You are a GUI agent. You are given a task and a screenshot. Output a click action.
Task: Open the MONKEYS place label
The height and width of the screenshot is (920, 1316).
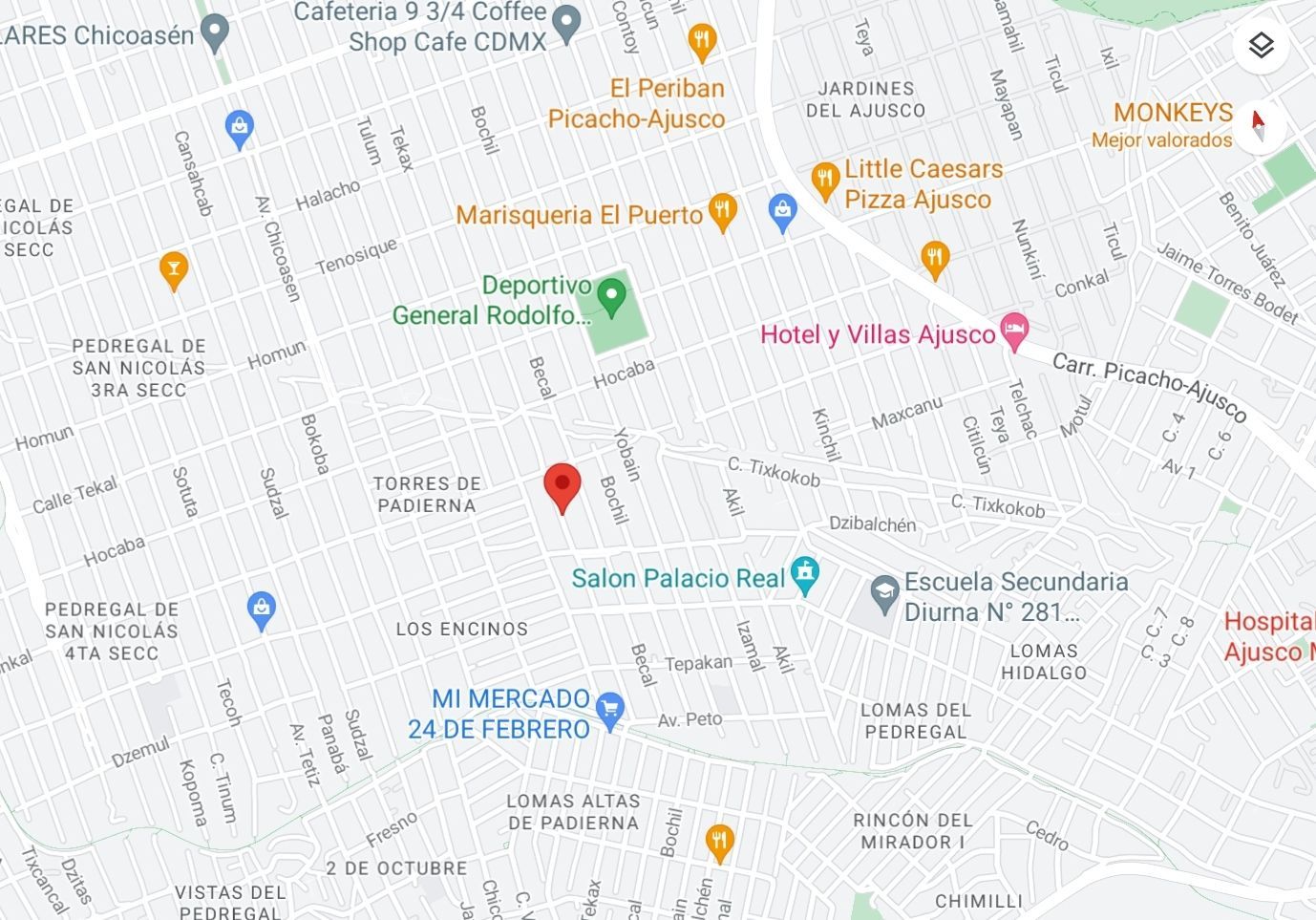tap(1173, 113)
